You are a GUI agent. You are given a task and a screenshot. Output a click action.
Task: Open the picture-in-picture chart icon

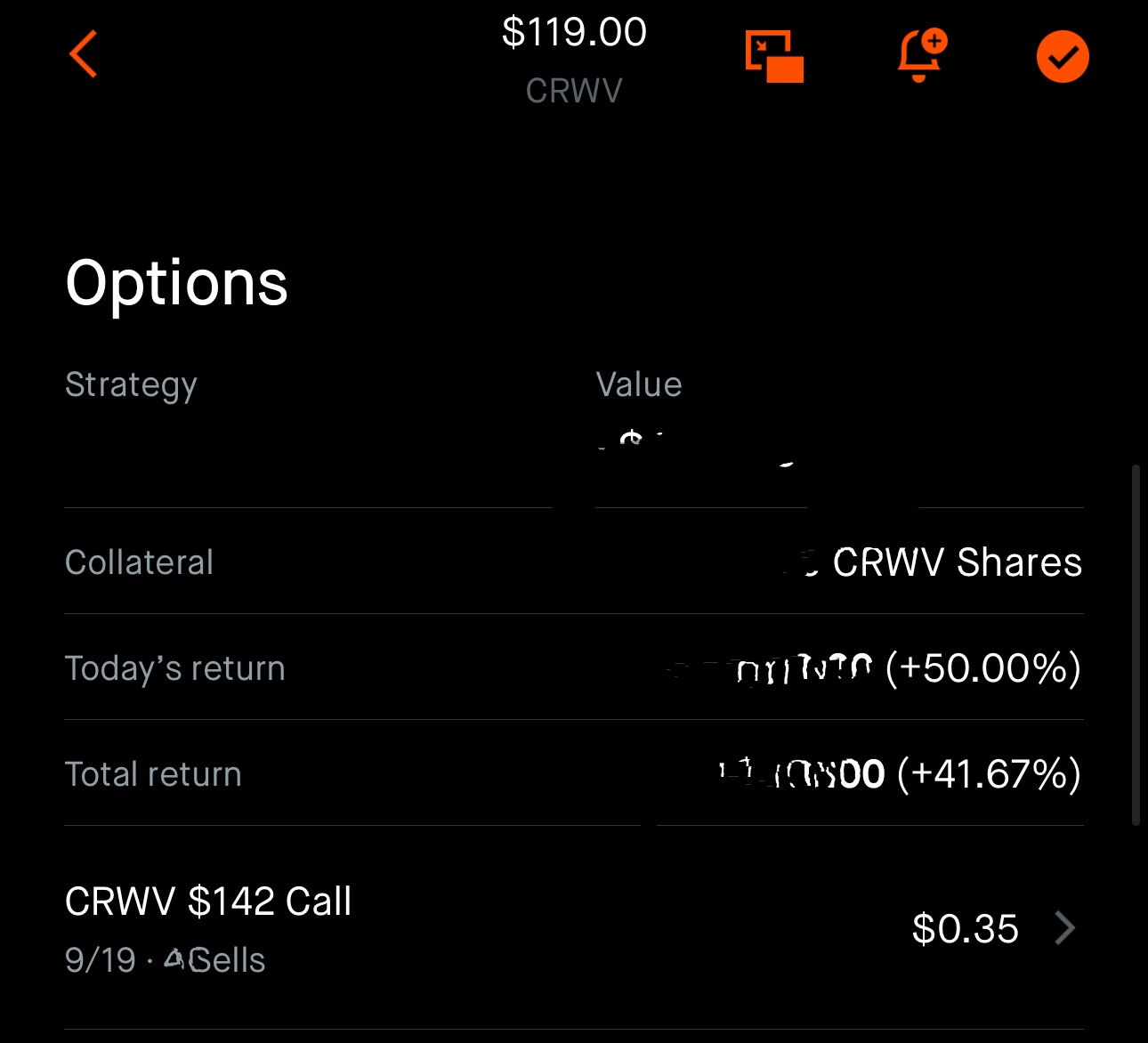[x=773, y=57]
